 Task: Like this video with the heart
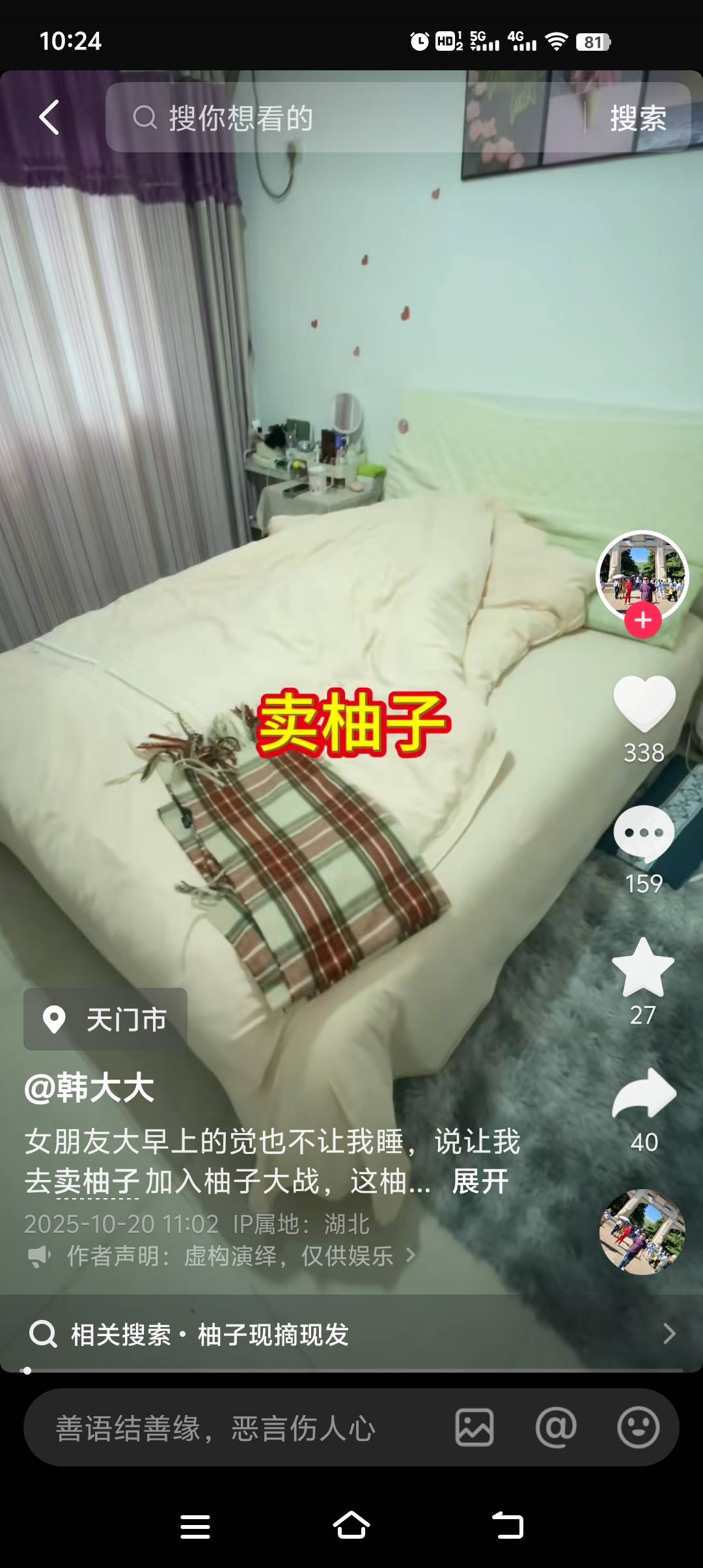(644, 705)
